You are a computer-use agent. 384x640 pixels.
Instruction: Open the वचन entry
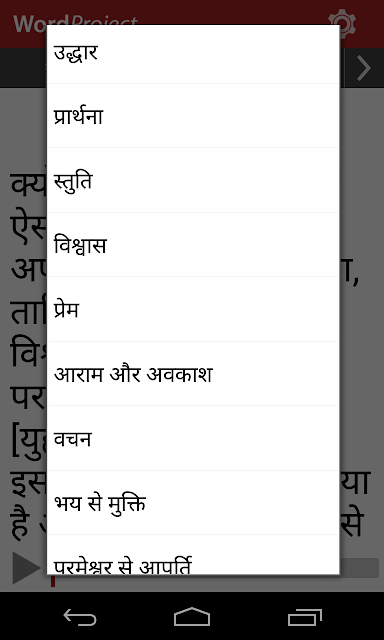click(193, 438)
